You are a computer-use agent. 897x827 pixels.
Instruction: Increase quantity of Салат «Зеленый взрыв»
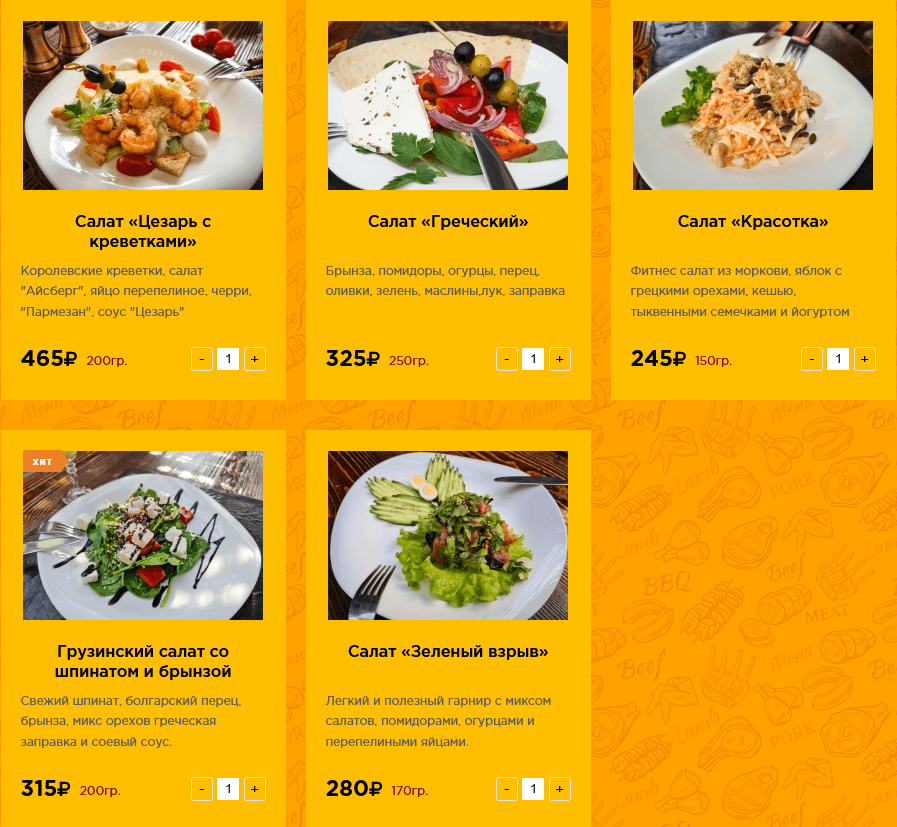(x=560, y=789)
